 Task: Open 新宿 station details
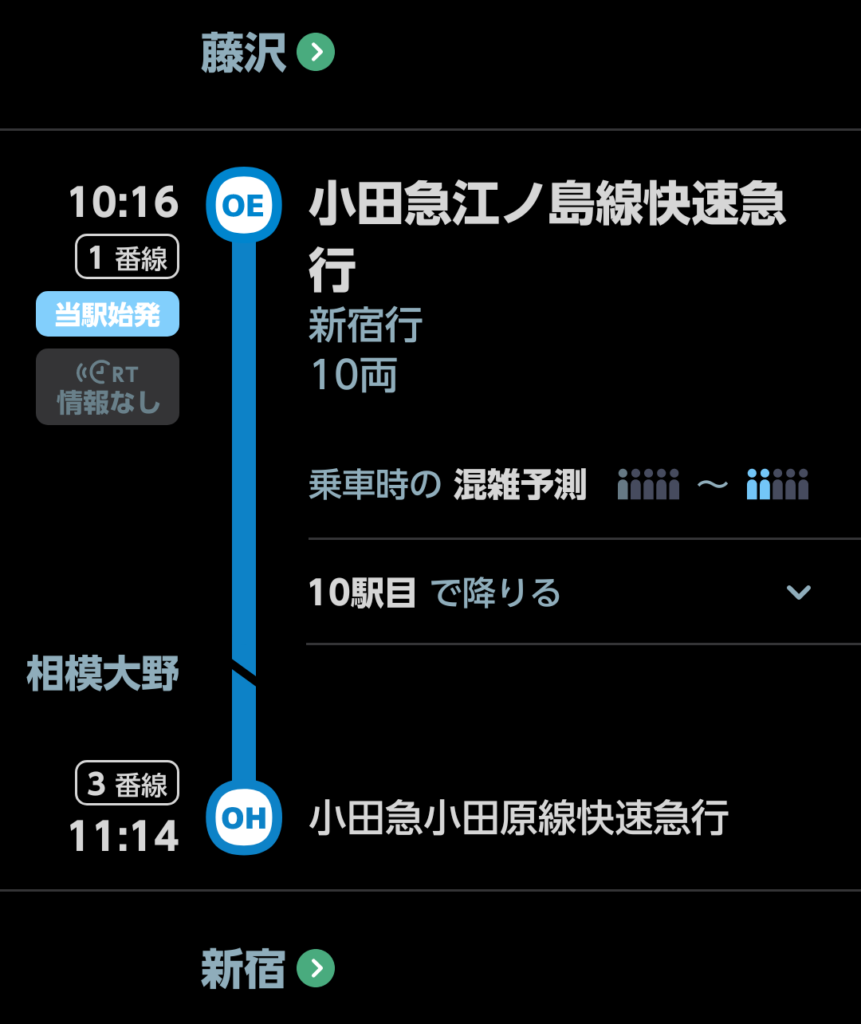[x=267, y=968]
